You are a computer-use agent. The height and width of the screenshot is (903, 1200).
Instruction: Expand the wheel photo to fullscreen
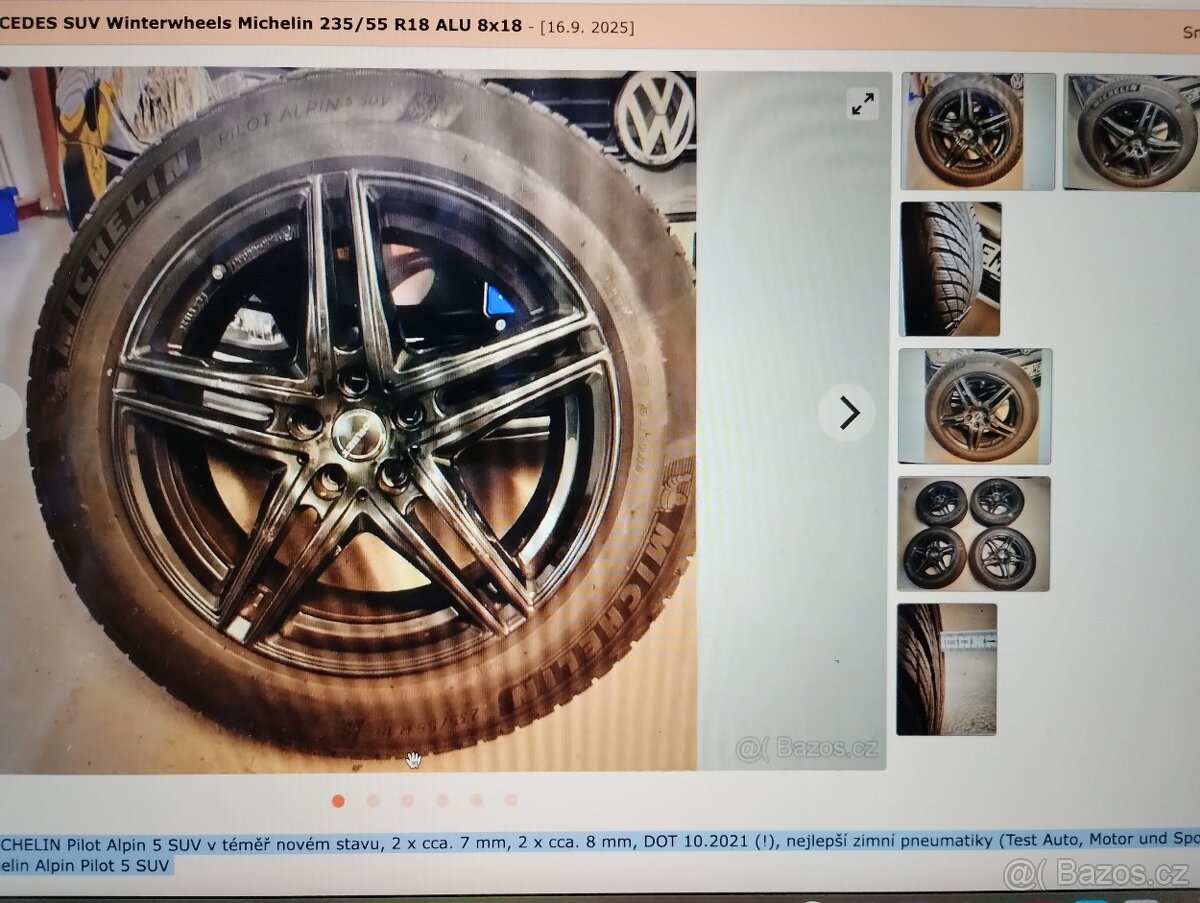tap(862, 103)
